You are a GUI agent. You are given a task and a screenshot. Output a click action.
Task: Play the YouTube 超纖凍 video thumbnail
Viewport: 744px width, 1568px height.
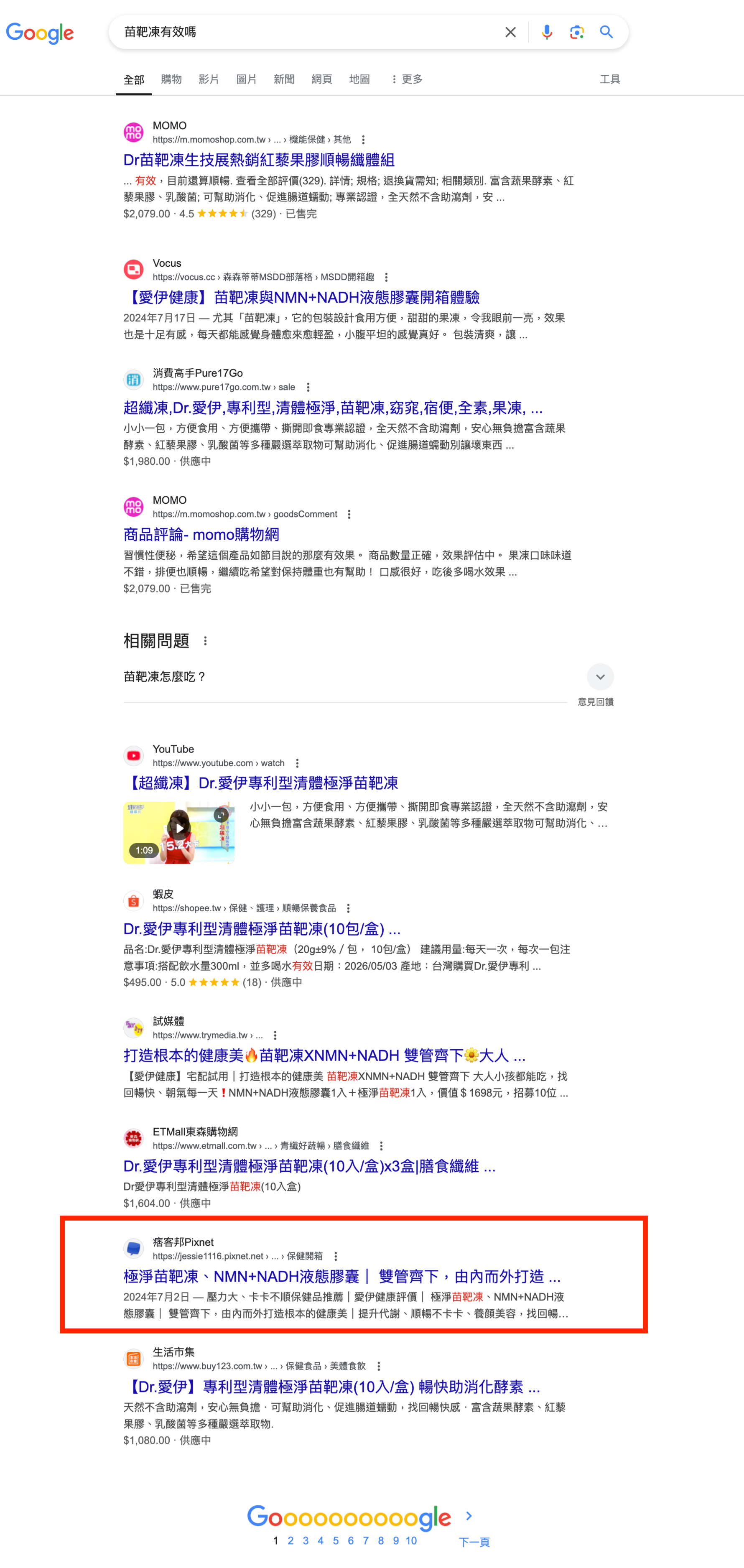pyautogui.click(x=178, y=832)
